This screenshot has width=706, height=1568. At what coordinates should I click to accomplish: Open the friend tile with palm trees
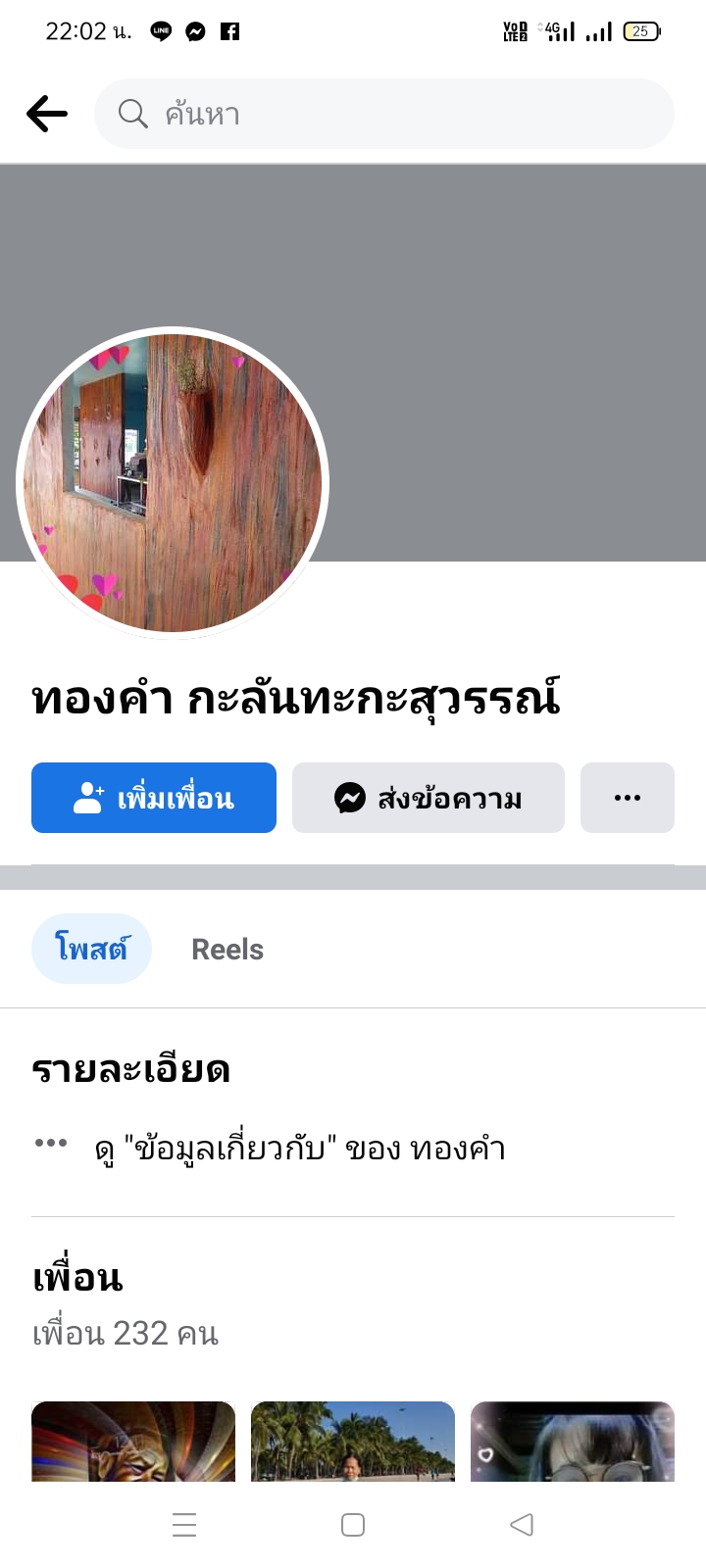(353, 1441)
